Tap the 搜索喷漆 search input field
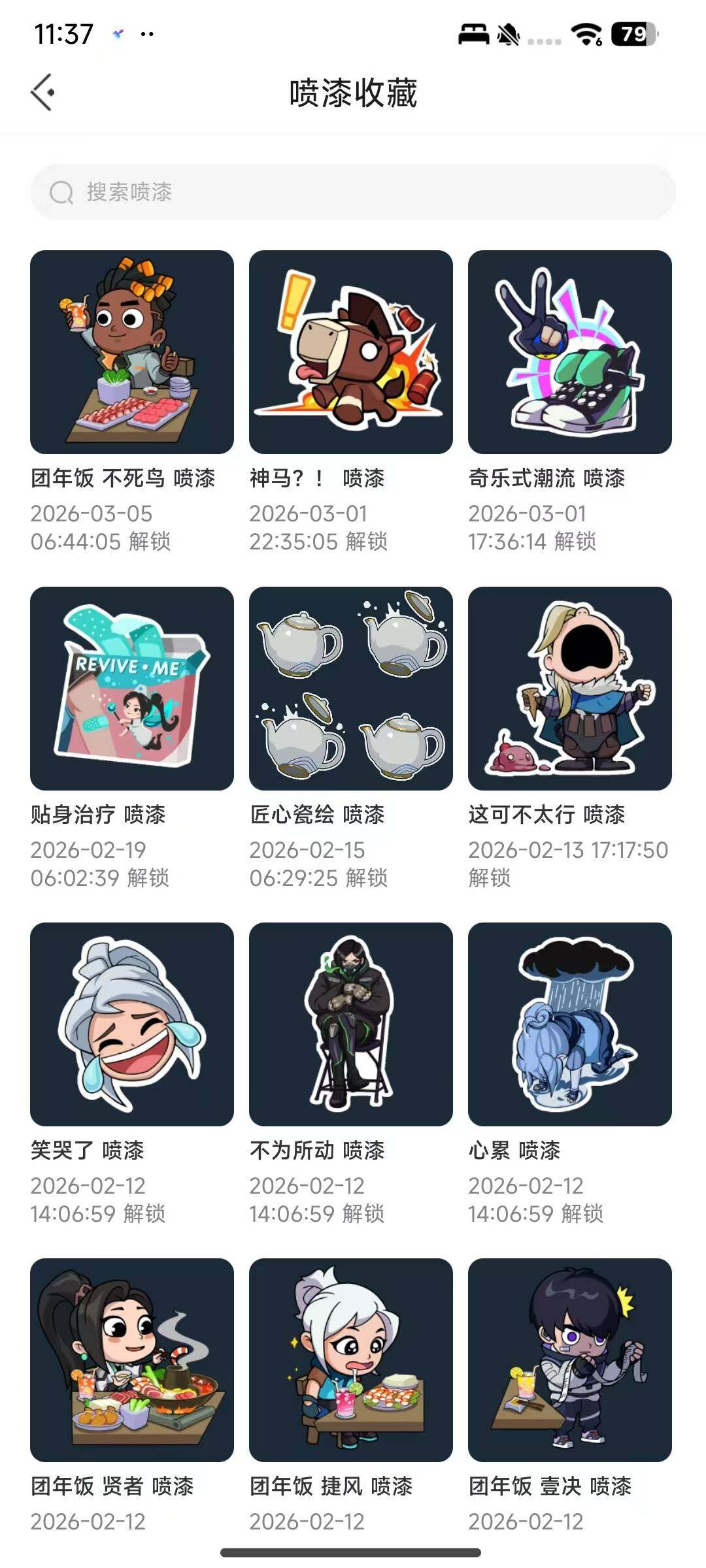Viewport: 706px width, 1568px height. coord(261,193)
